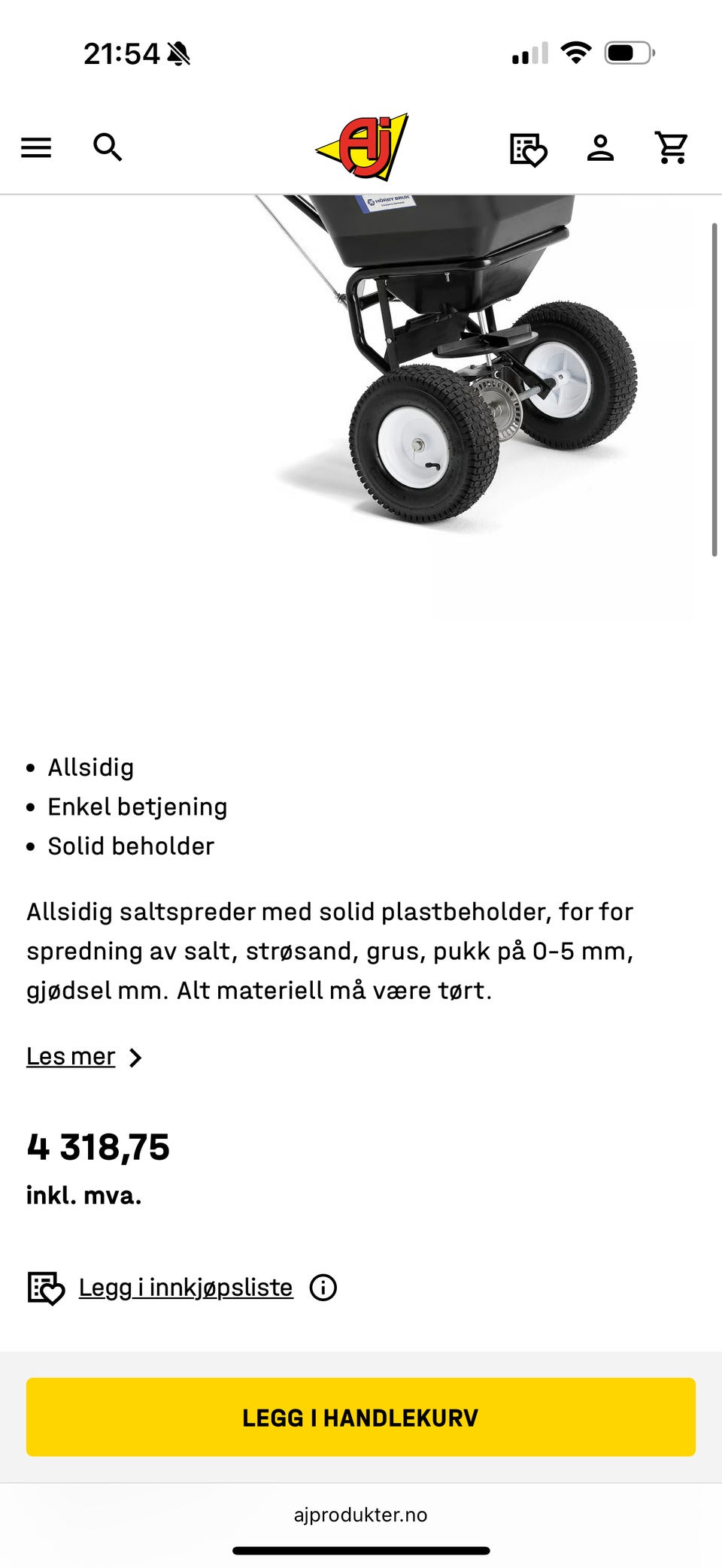The width and height of the screenshot is (722, 1568).
Task: Click the info icon next to innkjøpsliste
Action: [324, 1286]
